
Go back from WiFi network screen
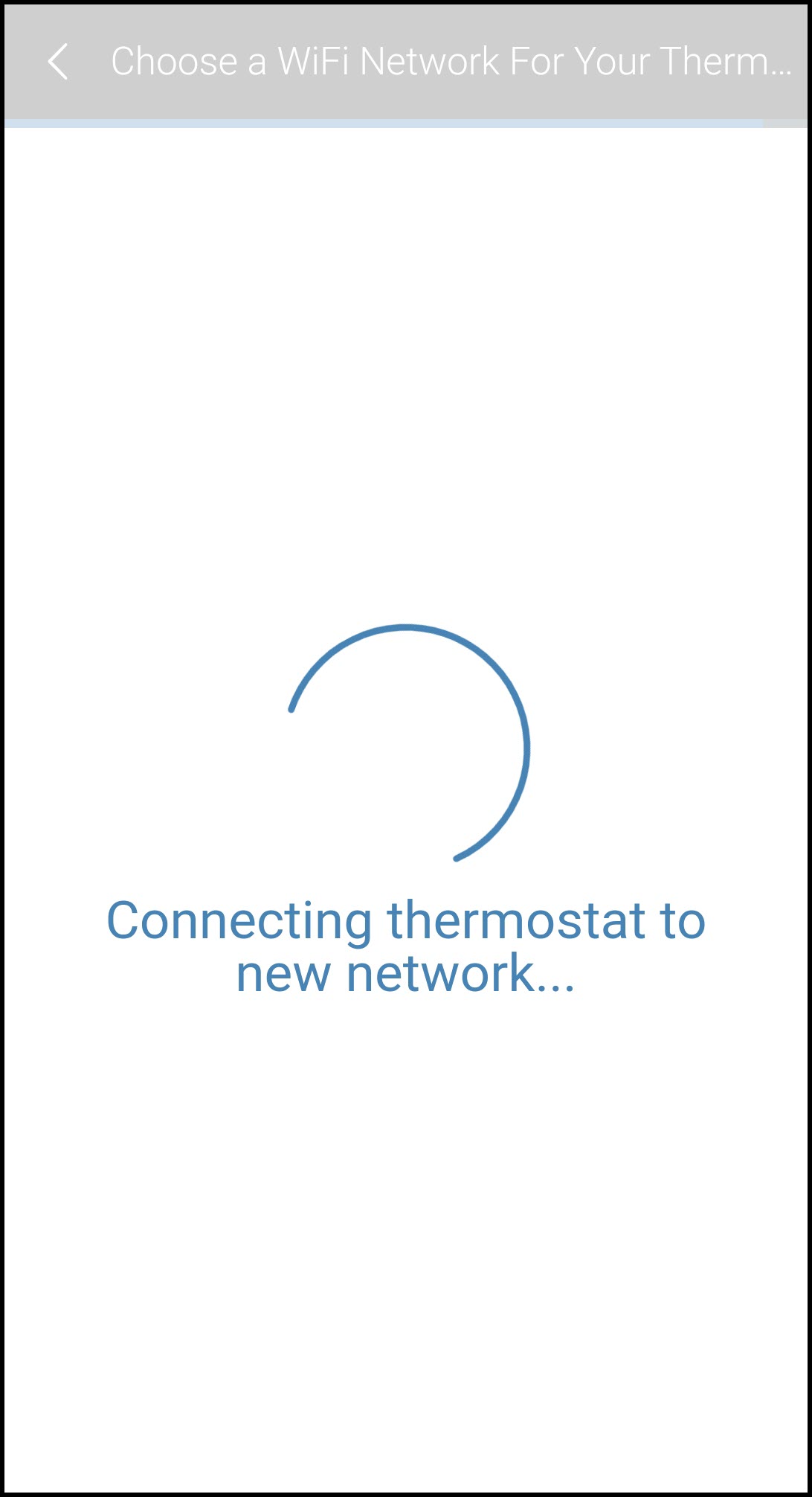tap(58, 61)
